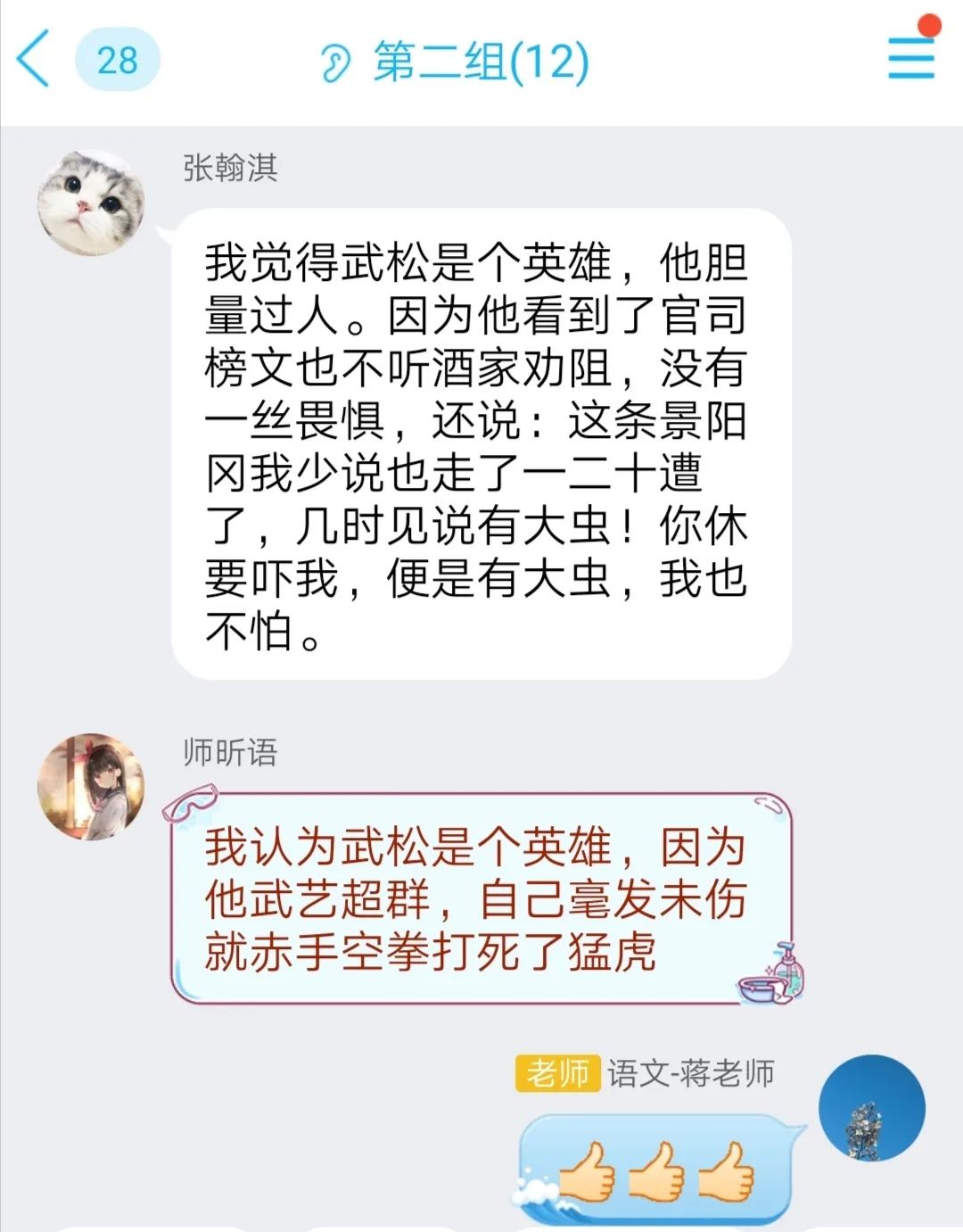Go back to the message list
This screenshot has height=1232, width=963.
point(34,59)
